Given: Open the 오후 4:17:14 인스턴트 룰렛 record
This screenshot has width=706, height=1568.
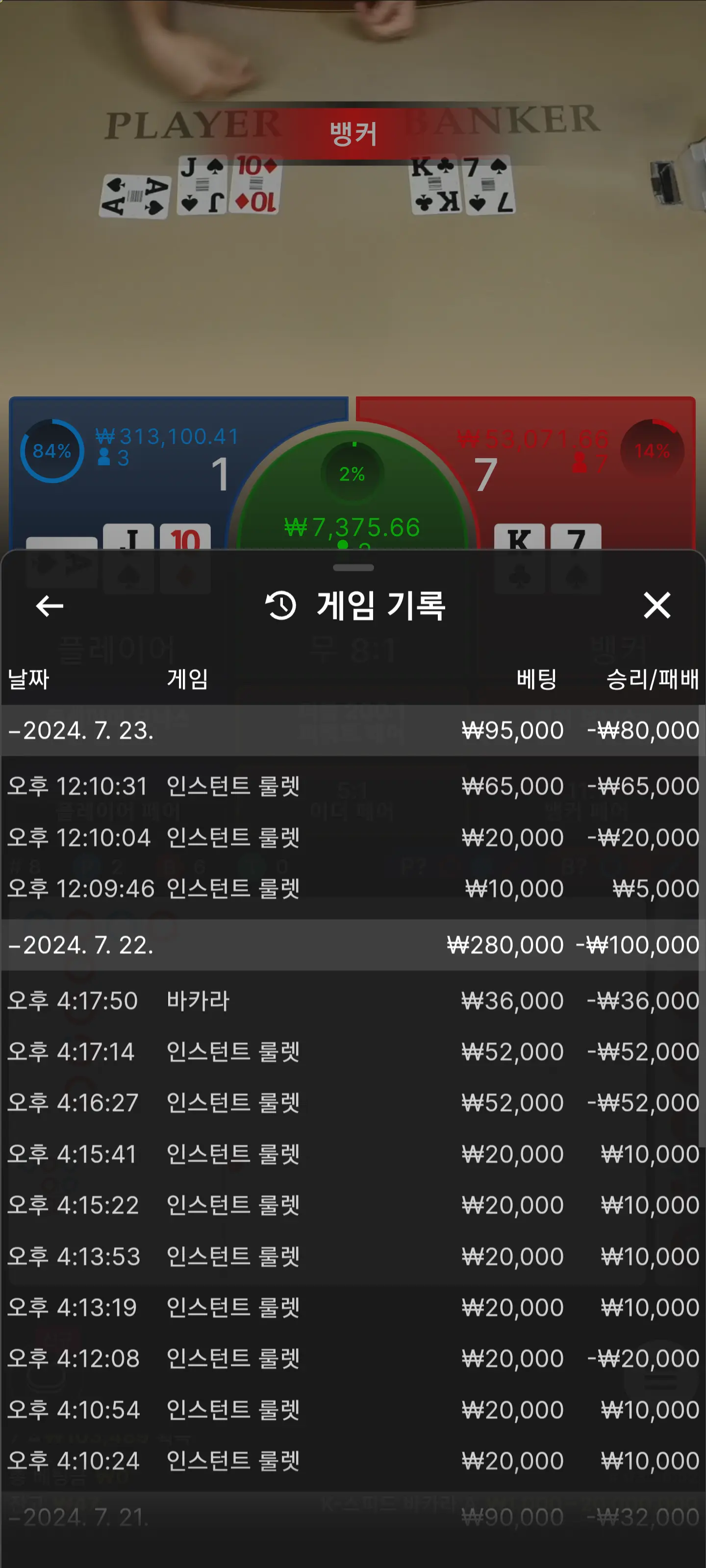Looking at the screenshot, I should (353, 1051).
